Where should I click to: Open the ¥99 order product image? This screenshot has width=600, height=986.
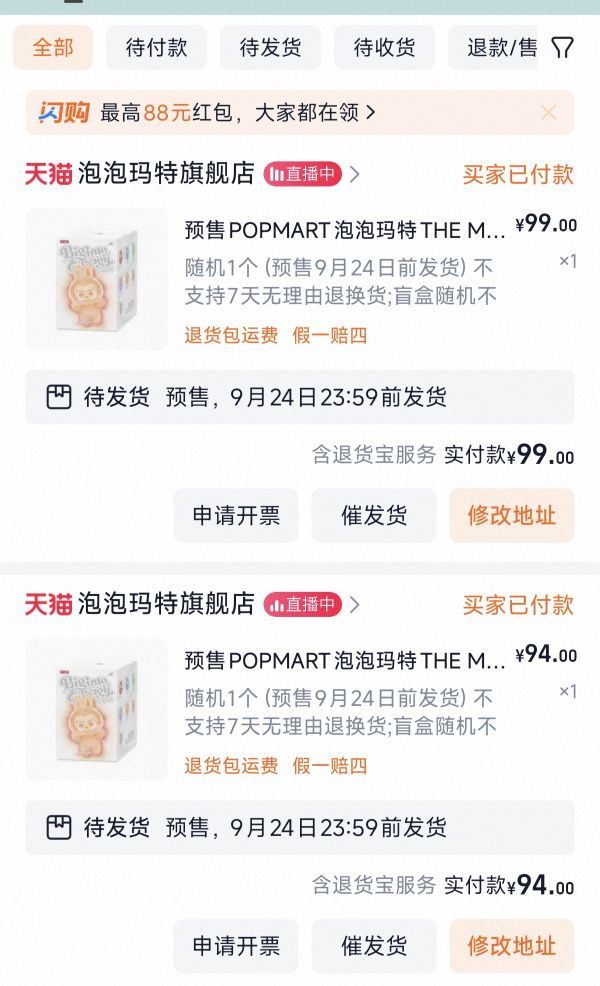point(96,278)
